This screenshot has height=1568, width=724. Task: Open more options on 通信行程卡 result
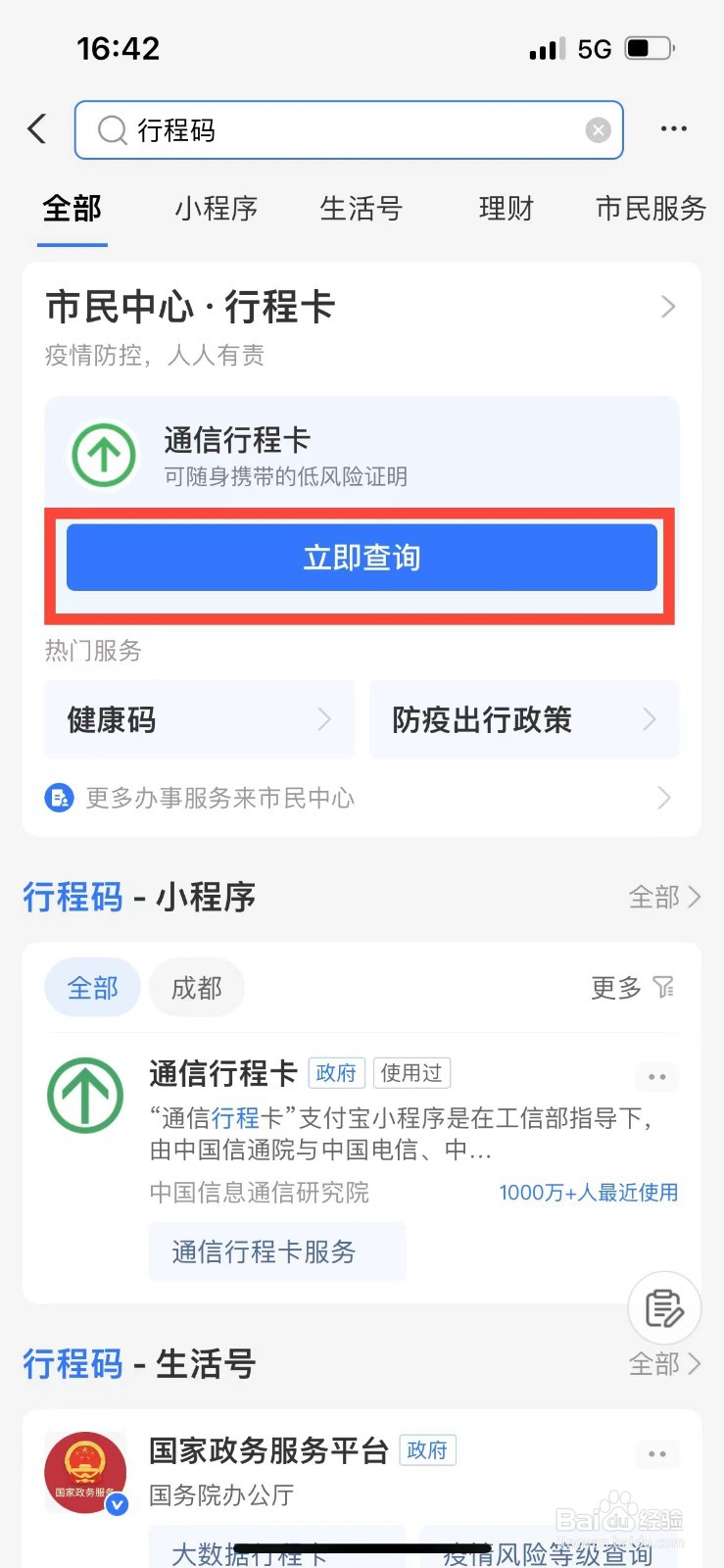657,1076
